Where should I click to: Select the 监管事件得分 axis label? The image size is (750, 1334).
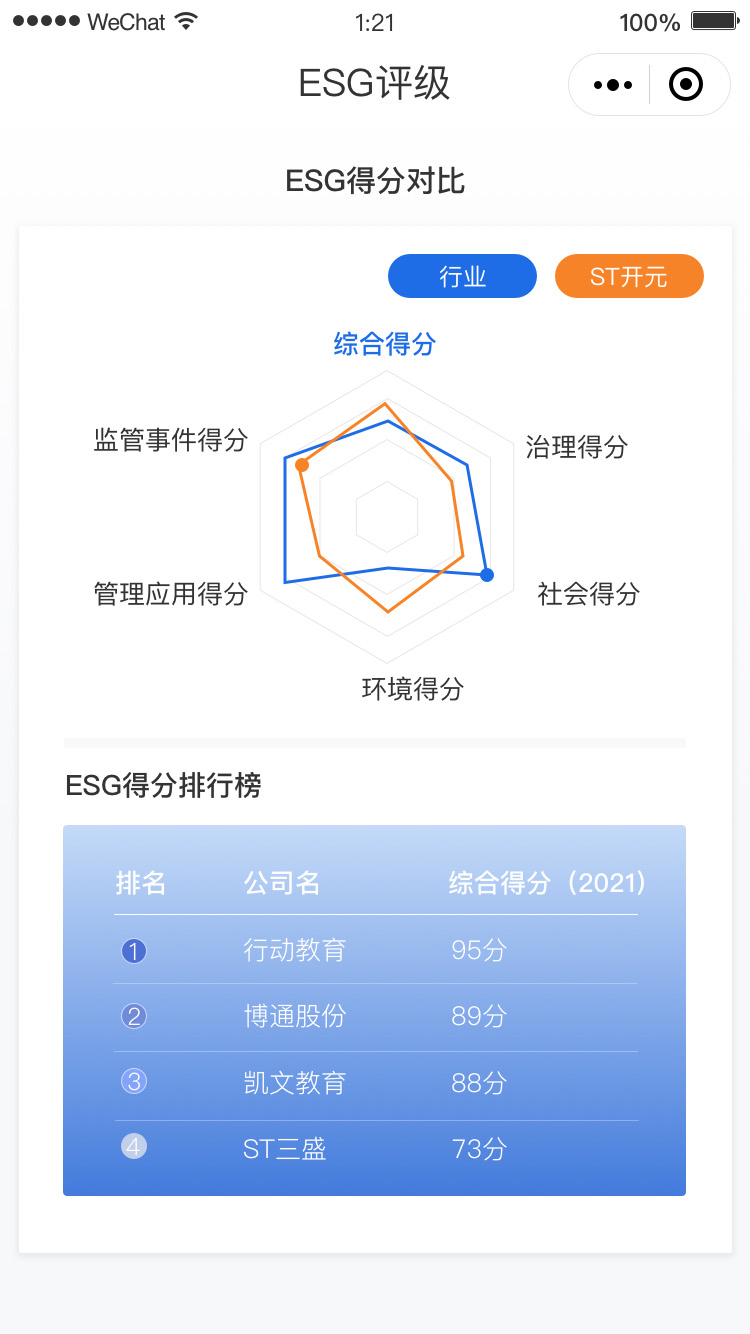[x=171, y=440]
